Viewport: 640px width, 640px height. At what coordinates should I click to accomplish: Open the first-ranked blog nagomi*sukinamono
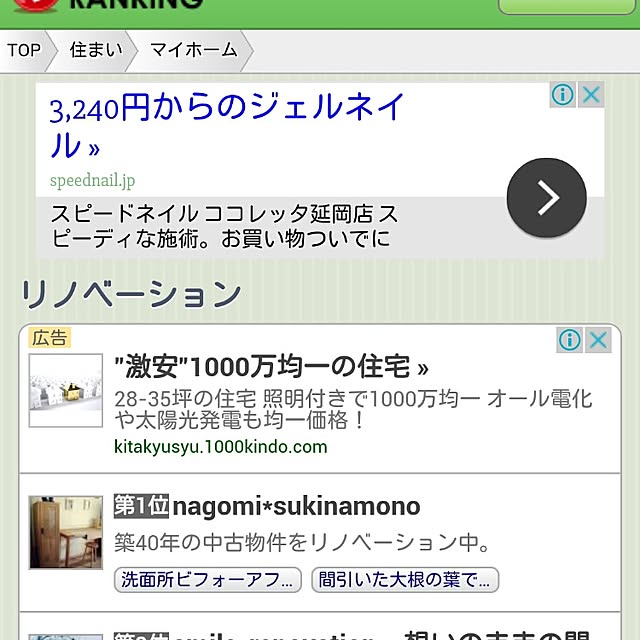[295, 506]
